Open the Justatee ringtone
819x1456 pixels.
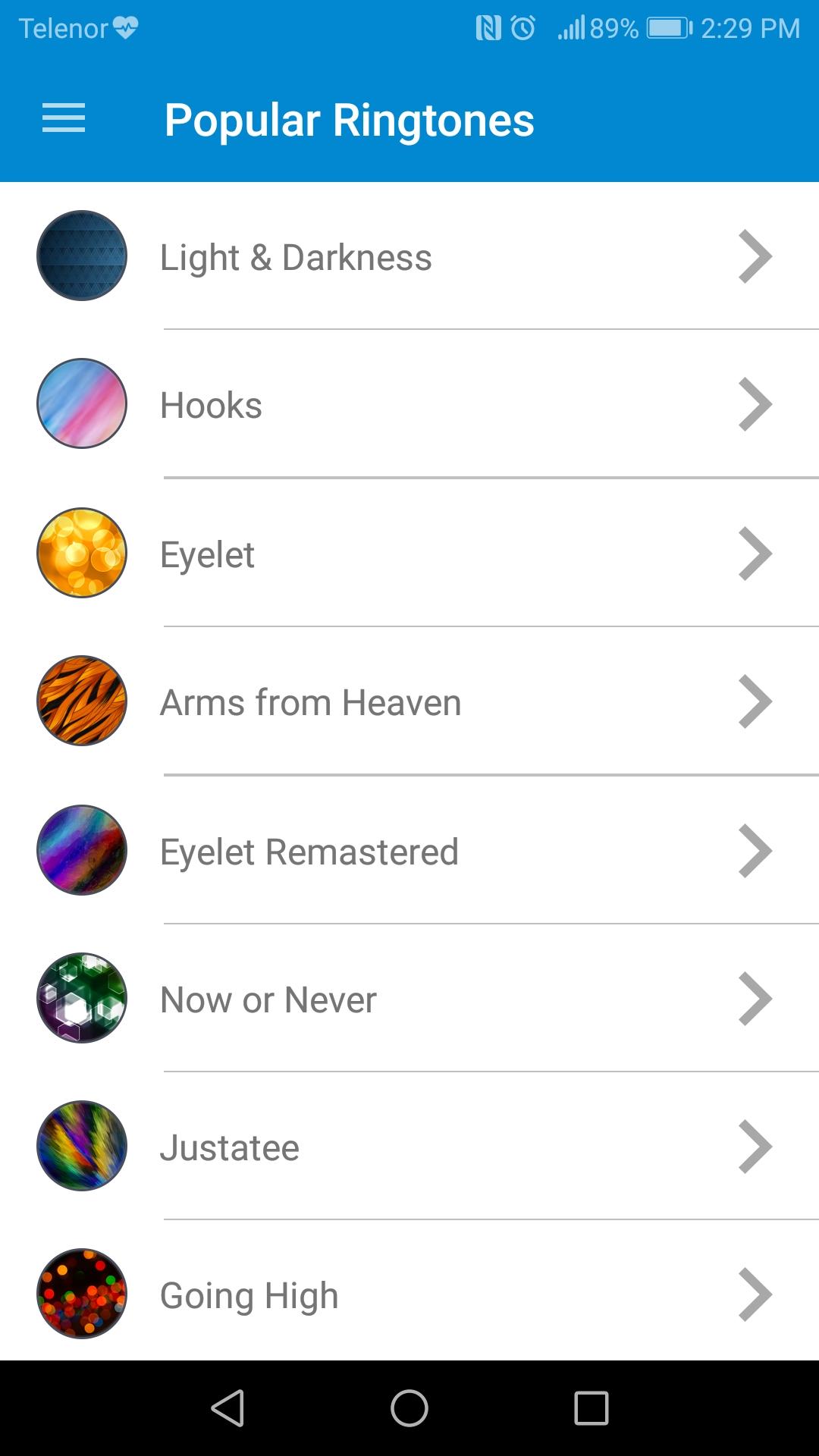click(x=409, y=1147)
